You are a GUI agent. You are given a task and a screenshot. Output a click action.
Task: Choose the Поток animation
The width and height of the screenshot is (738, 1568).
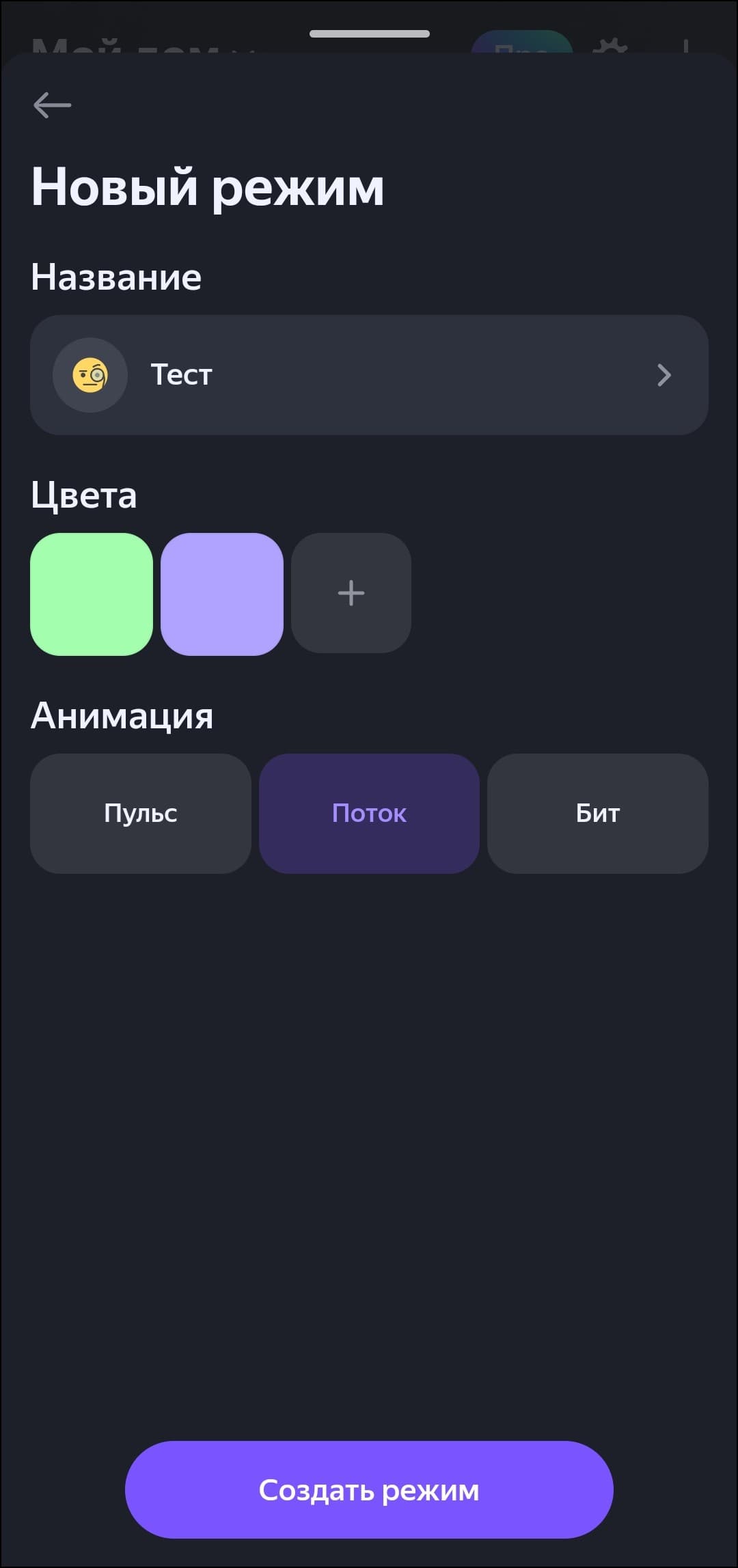(369, 813)
